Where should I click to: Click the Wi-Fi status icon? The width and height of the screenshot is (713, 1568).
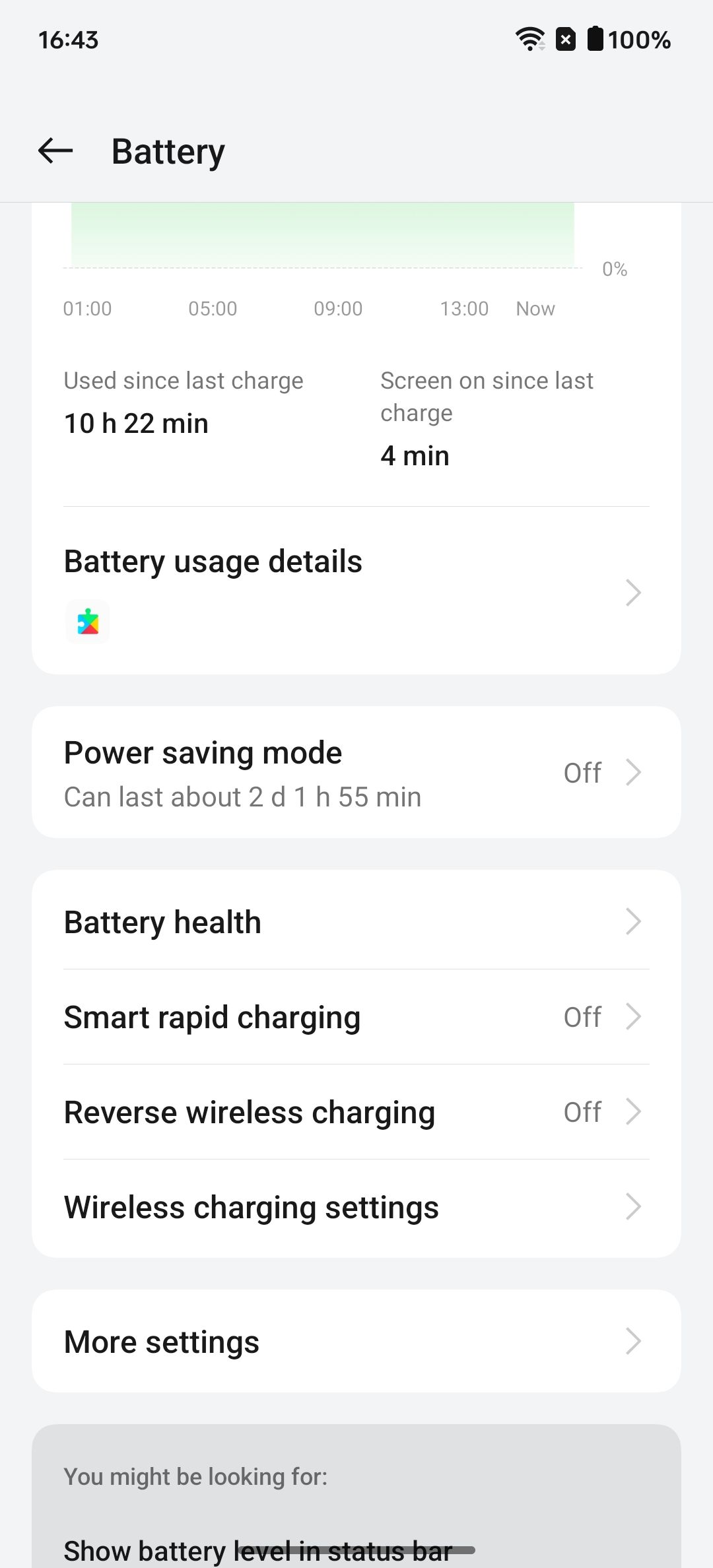(530, 39)
